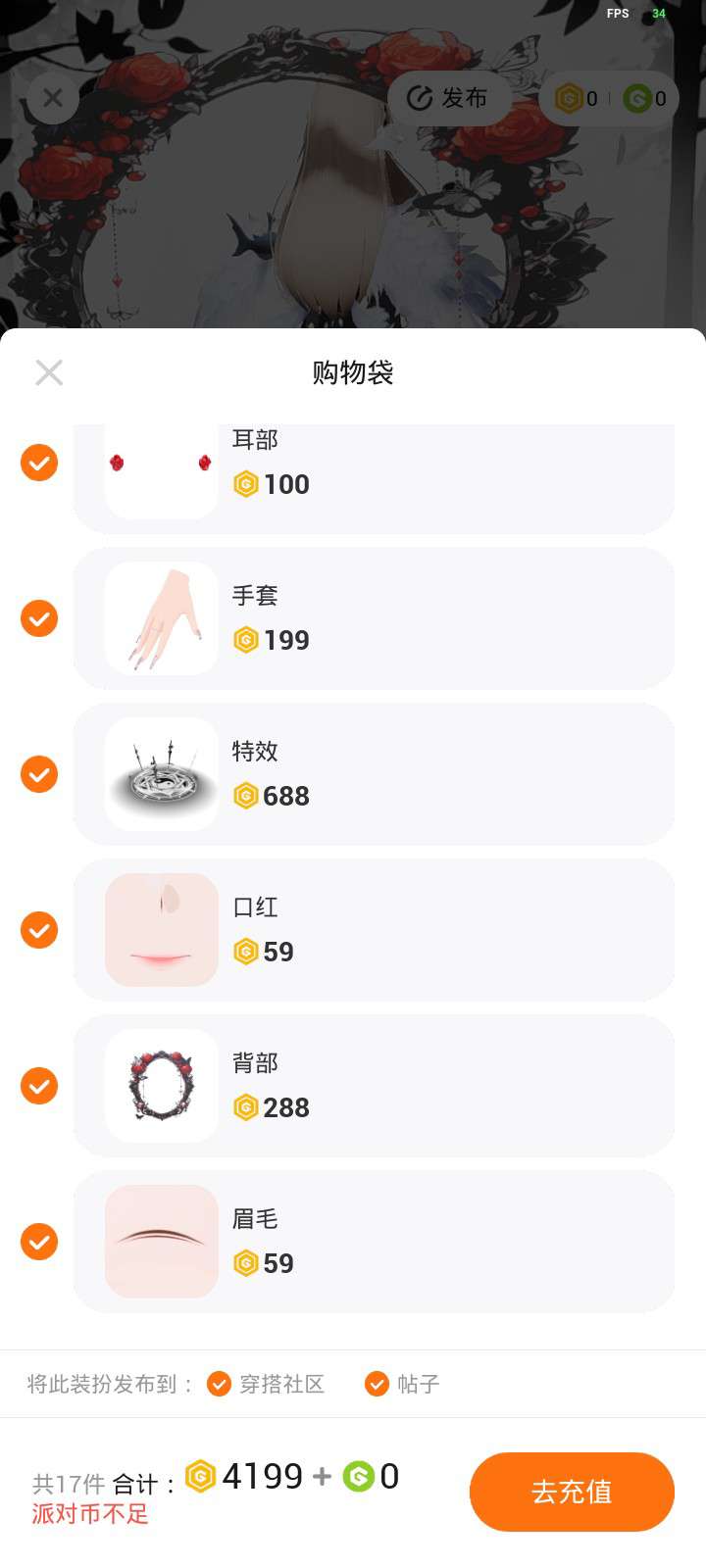
Task: View the 特效 item thumbnail
Action: coord(162,774)
